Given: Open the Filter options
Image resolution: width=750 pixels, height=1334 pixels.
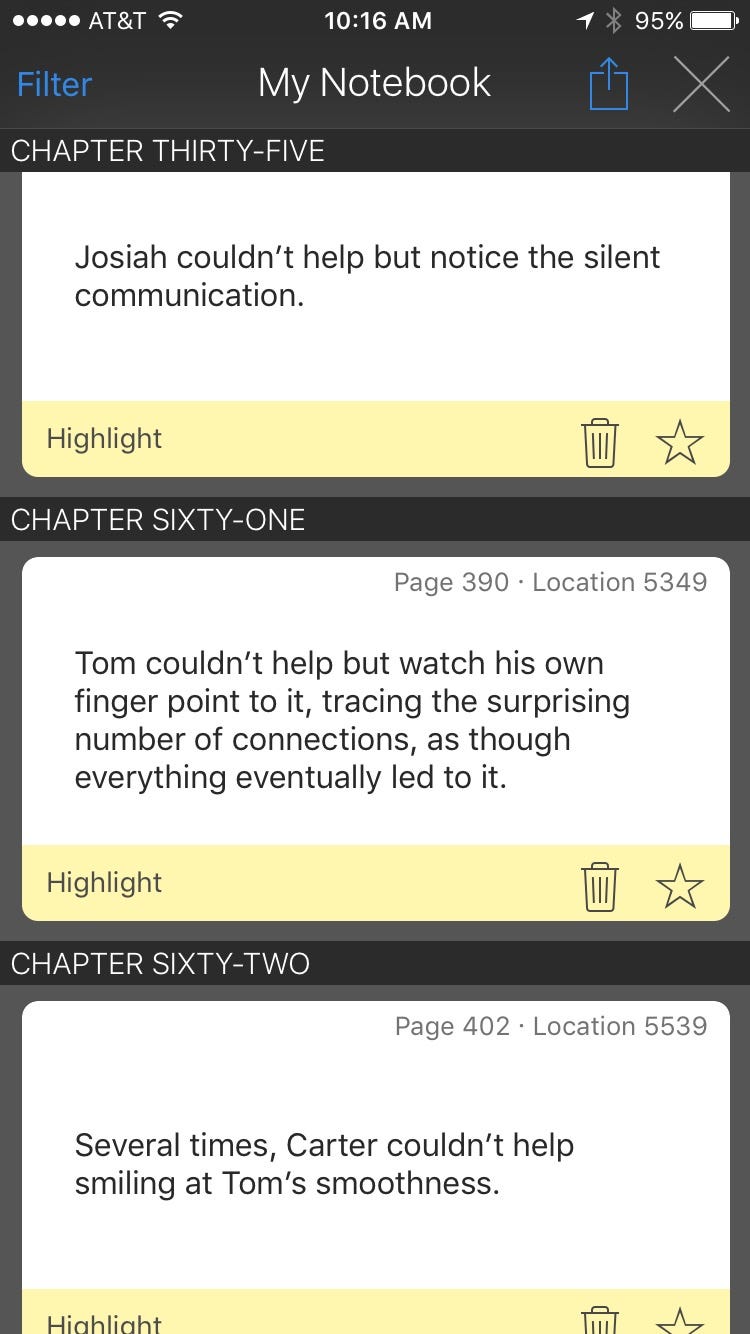Looking at the screenshot, I should (54, 84).
